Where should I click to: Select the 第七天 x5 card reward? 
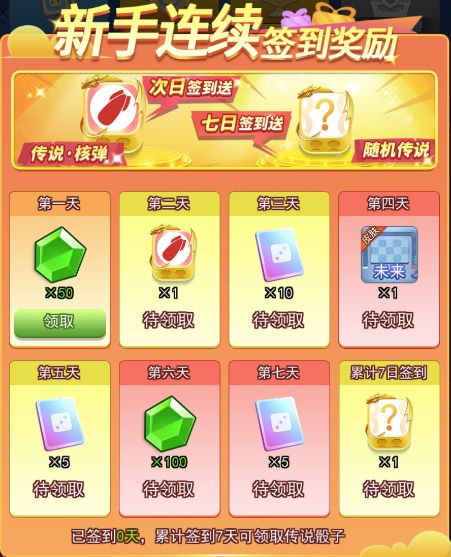click(x=279, y=438)
